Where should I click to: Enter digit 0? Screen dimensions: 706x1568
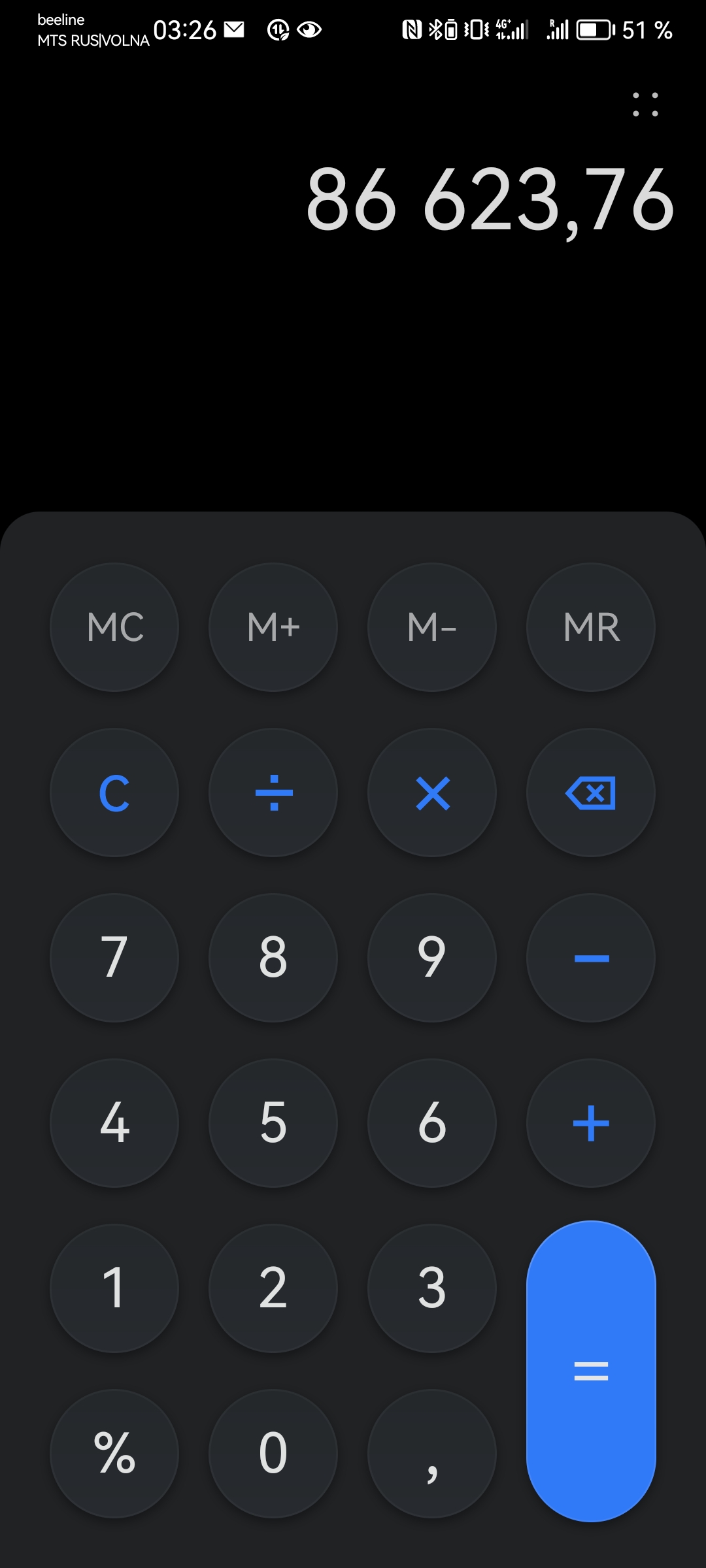(273, 1454)
